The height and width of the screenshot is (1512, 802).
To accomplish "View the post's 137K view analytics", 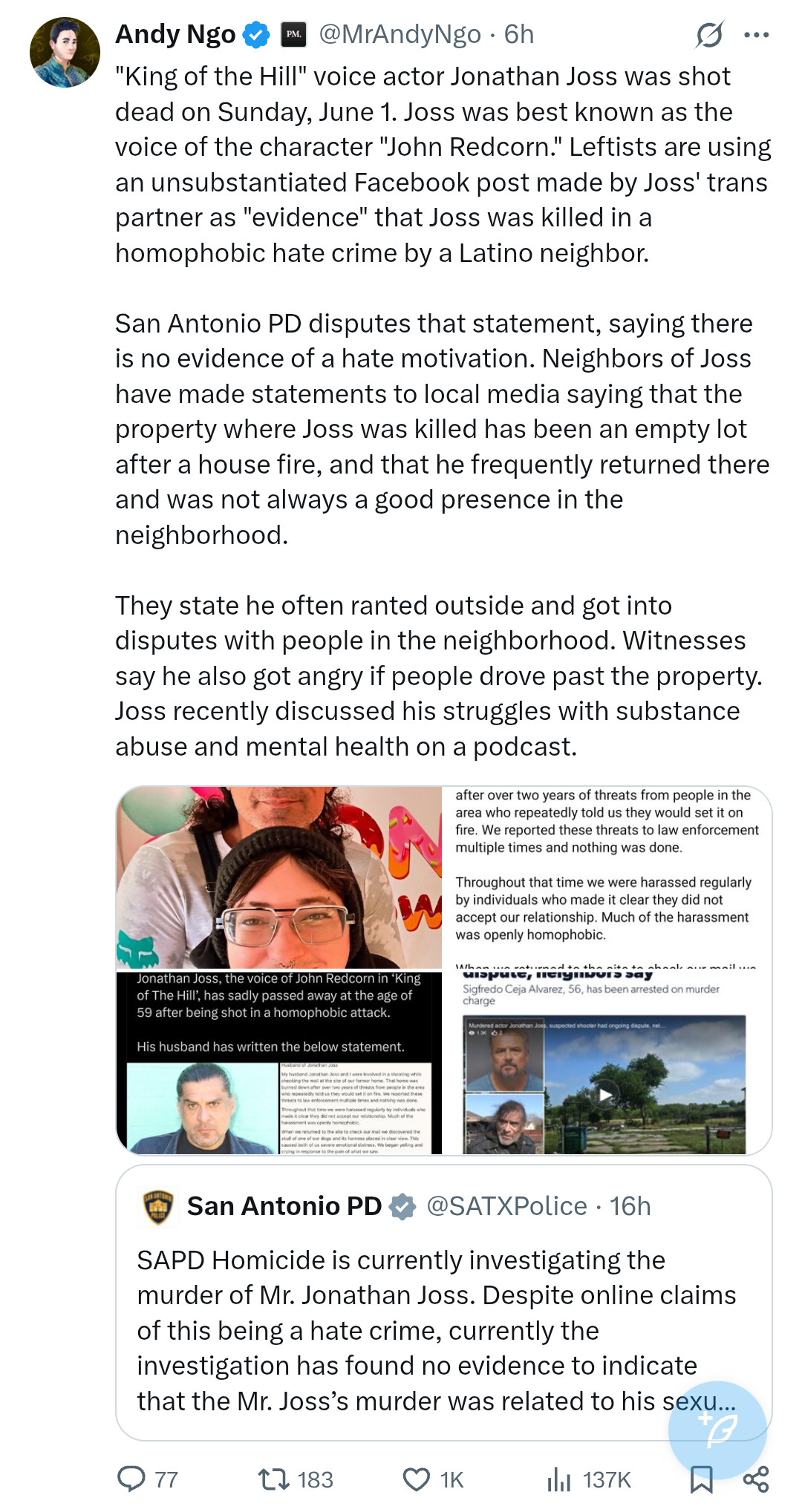I will point(588,1479).
